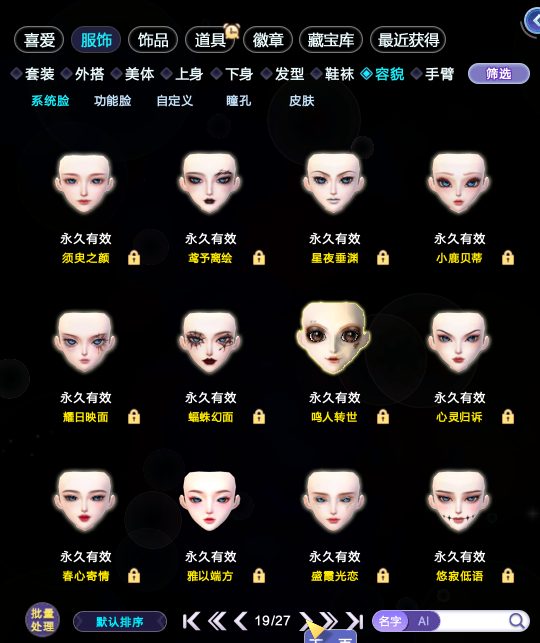The width and height of the screenshot is (540, 643).
Task: Open the 道具 tab
Action: 210,40
